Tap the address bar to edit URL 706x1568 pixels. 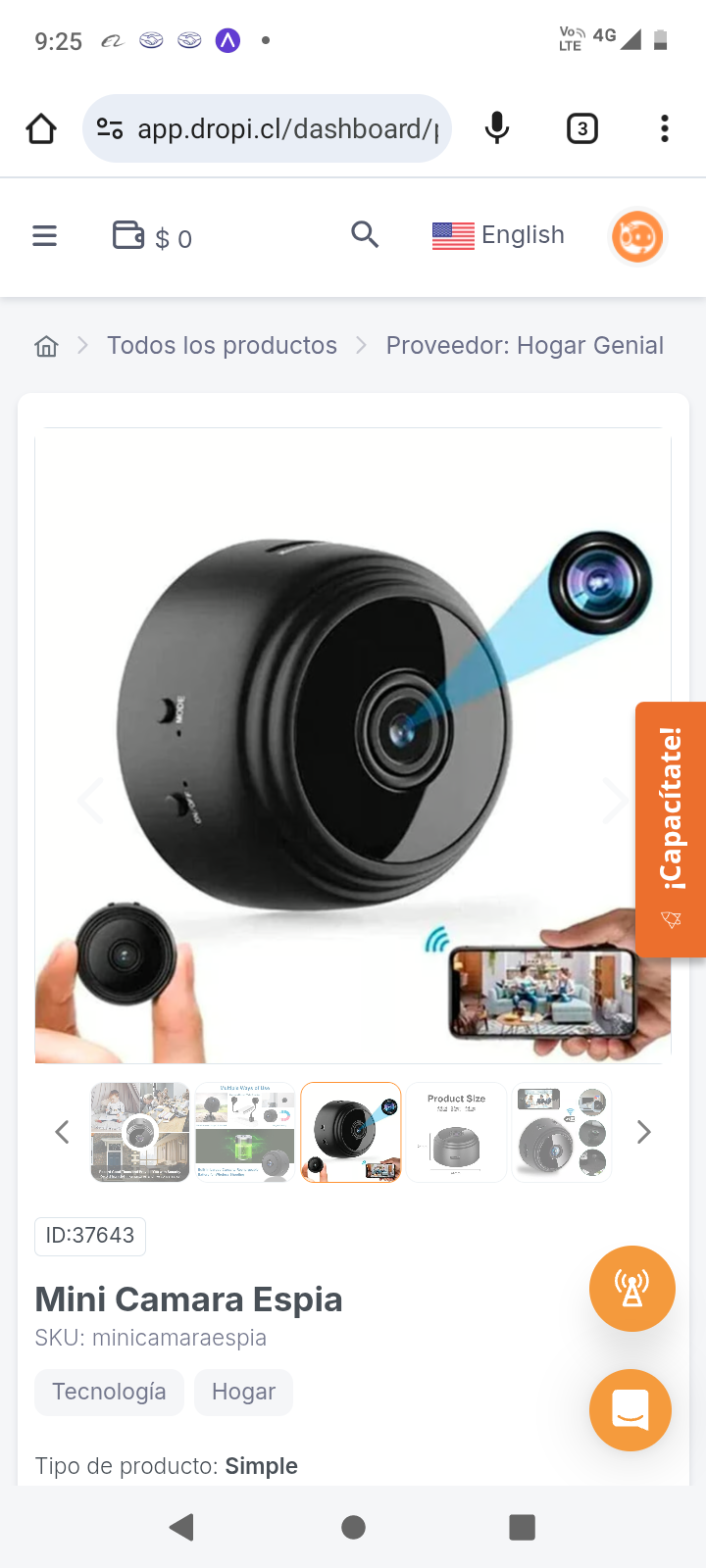pos(284,128)
